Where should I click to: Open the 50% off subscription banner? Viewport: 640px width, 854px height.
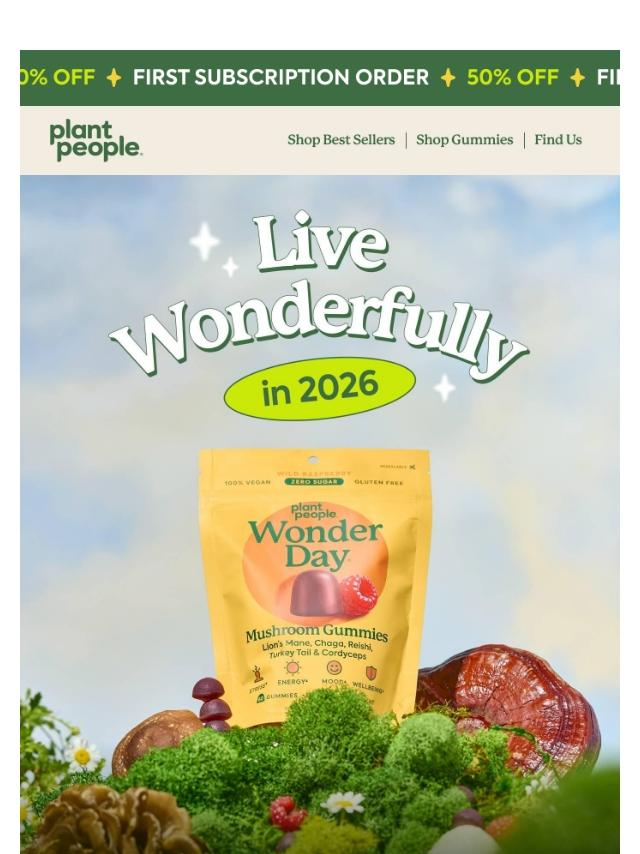tap(320, 78)
